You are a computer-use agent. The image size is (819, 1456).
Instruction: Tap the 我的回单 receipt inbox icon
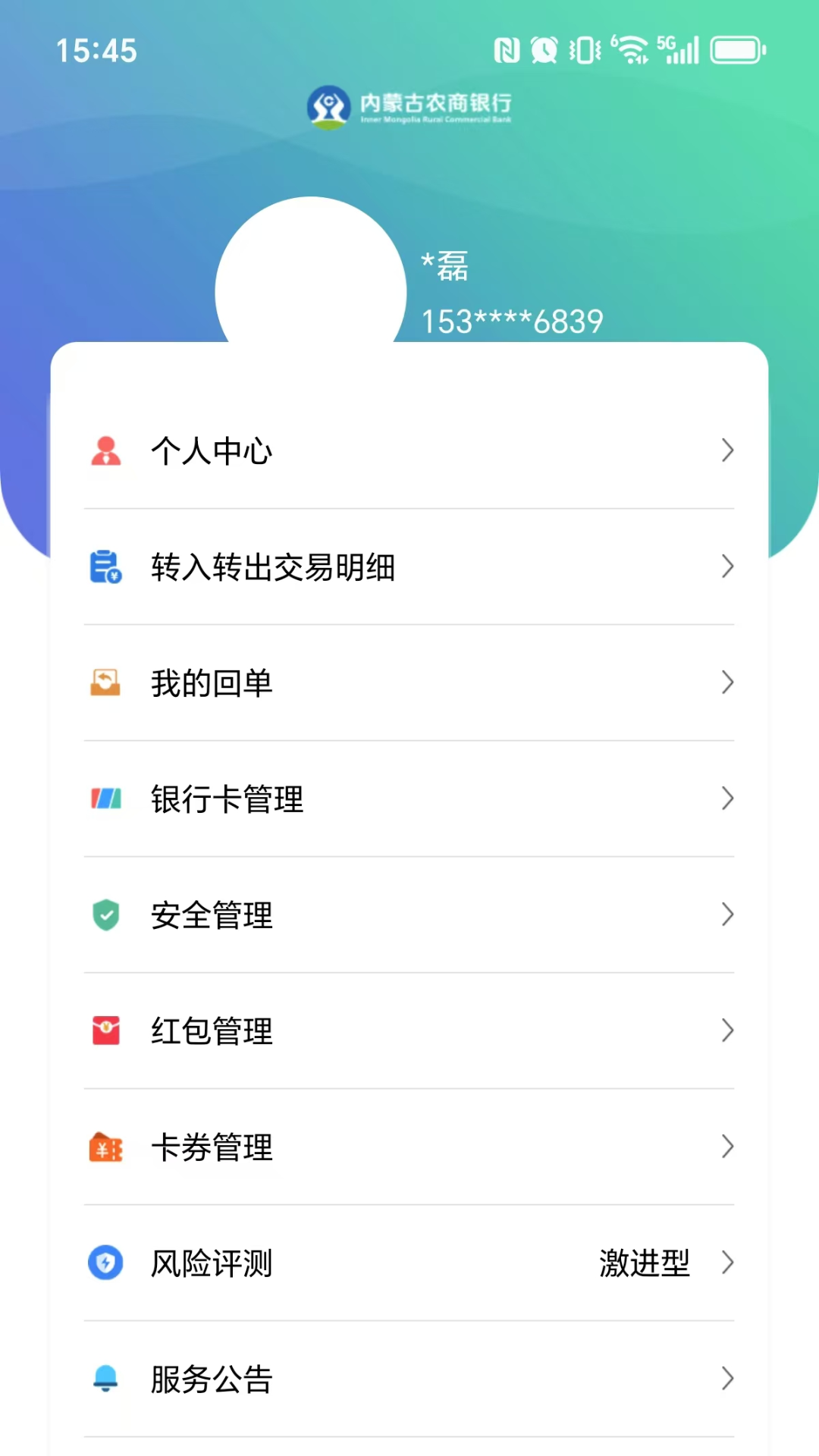[x=105, y=682]
